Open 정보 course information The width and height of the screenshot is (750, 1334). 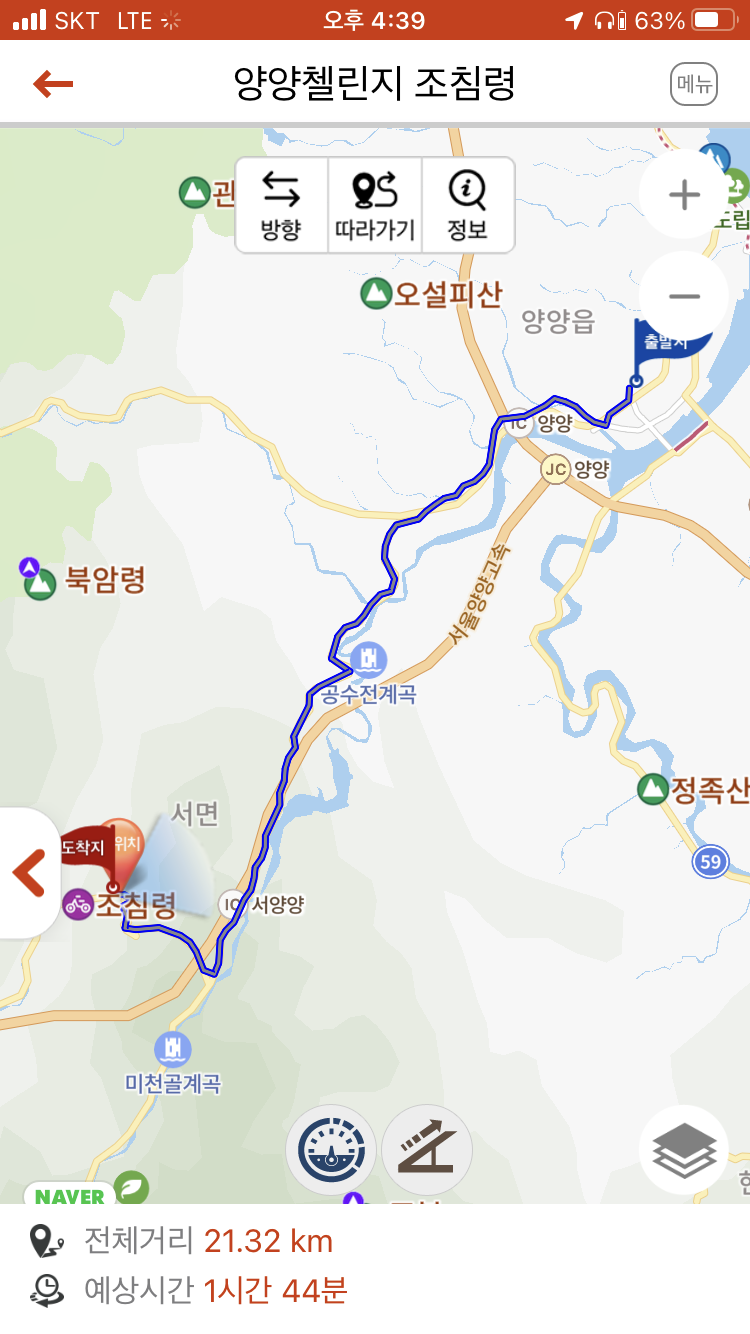tap(467, 205)
